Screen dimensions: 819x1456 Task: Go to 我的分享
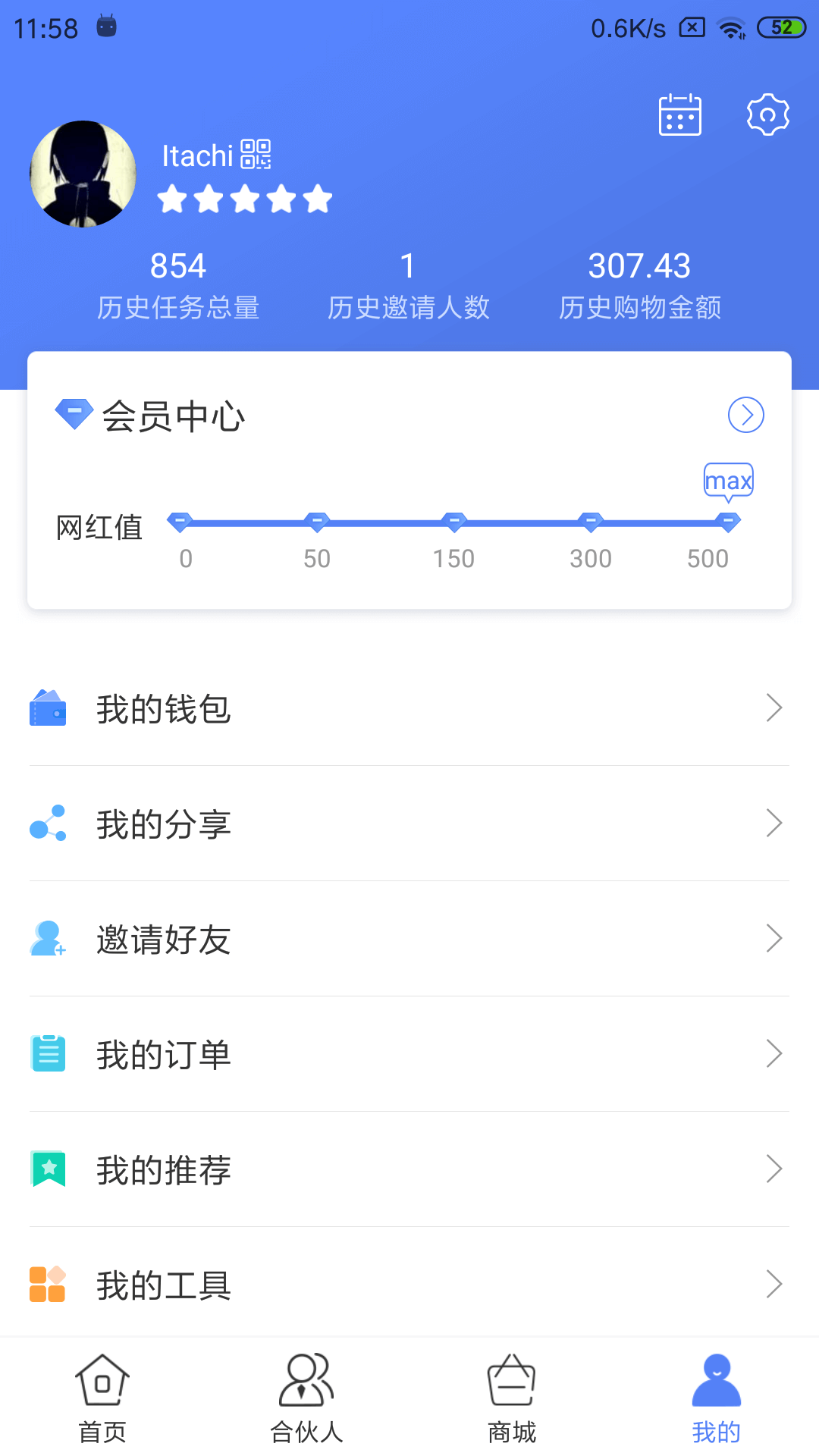point(409,824)
